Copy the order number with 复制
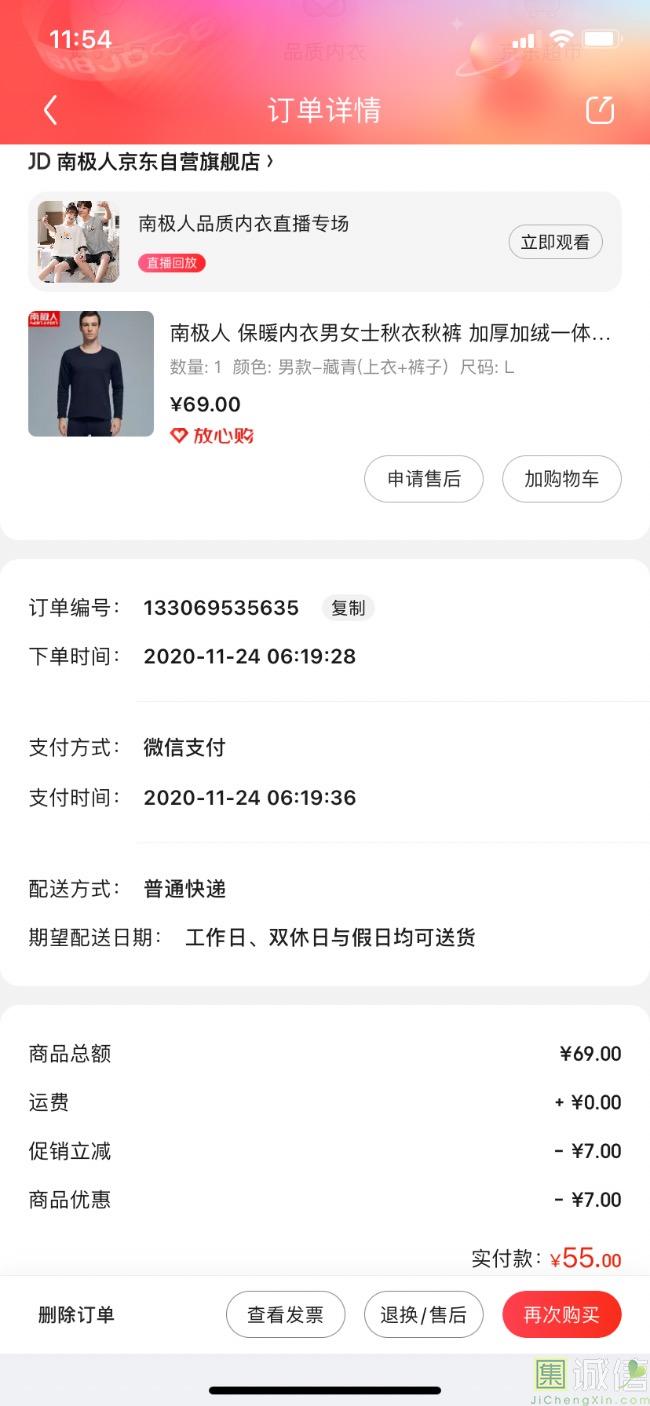Image resolution: width=650 pixels, height=1406 pixels. (348, 608)
